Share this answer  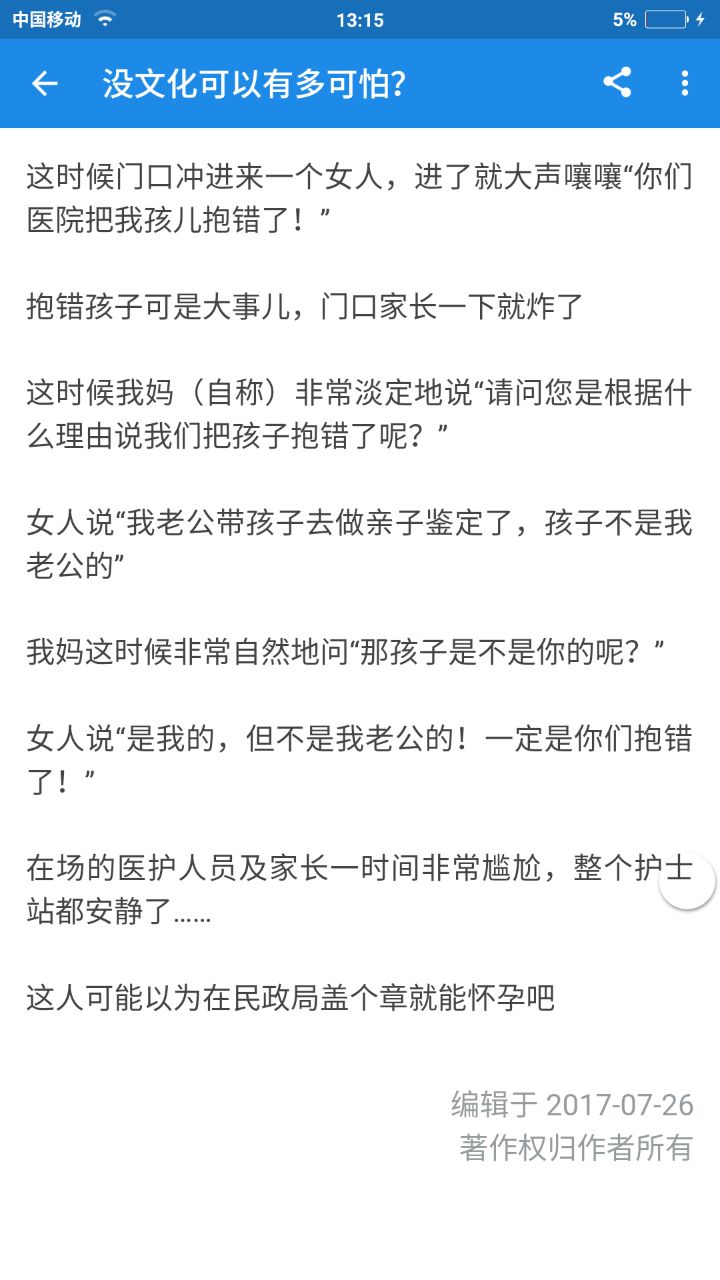point(617,83)
